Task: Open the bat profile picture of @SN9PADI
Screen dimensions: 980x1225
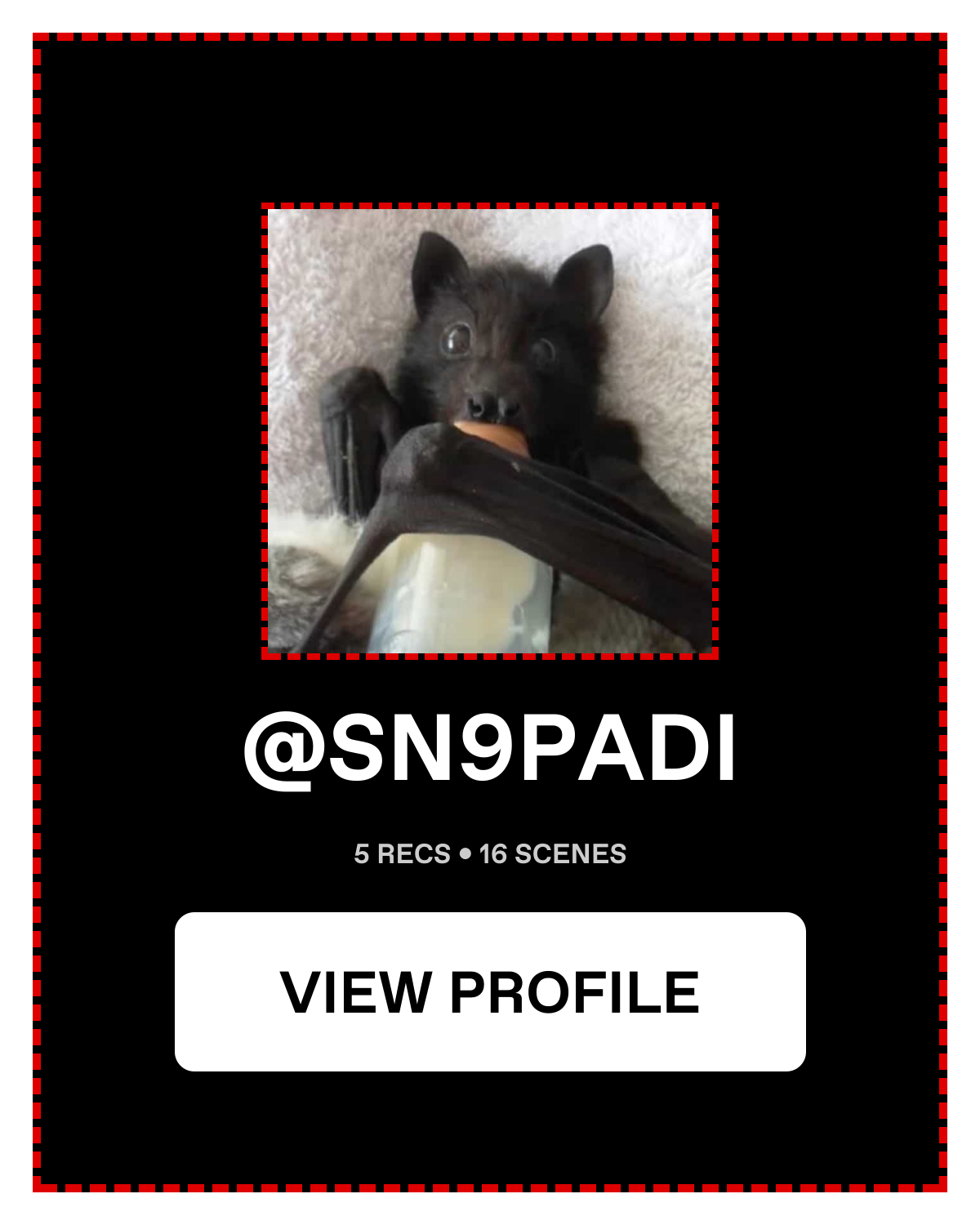Action: tap(490, 430)
